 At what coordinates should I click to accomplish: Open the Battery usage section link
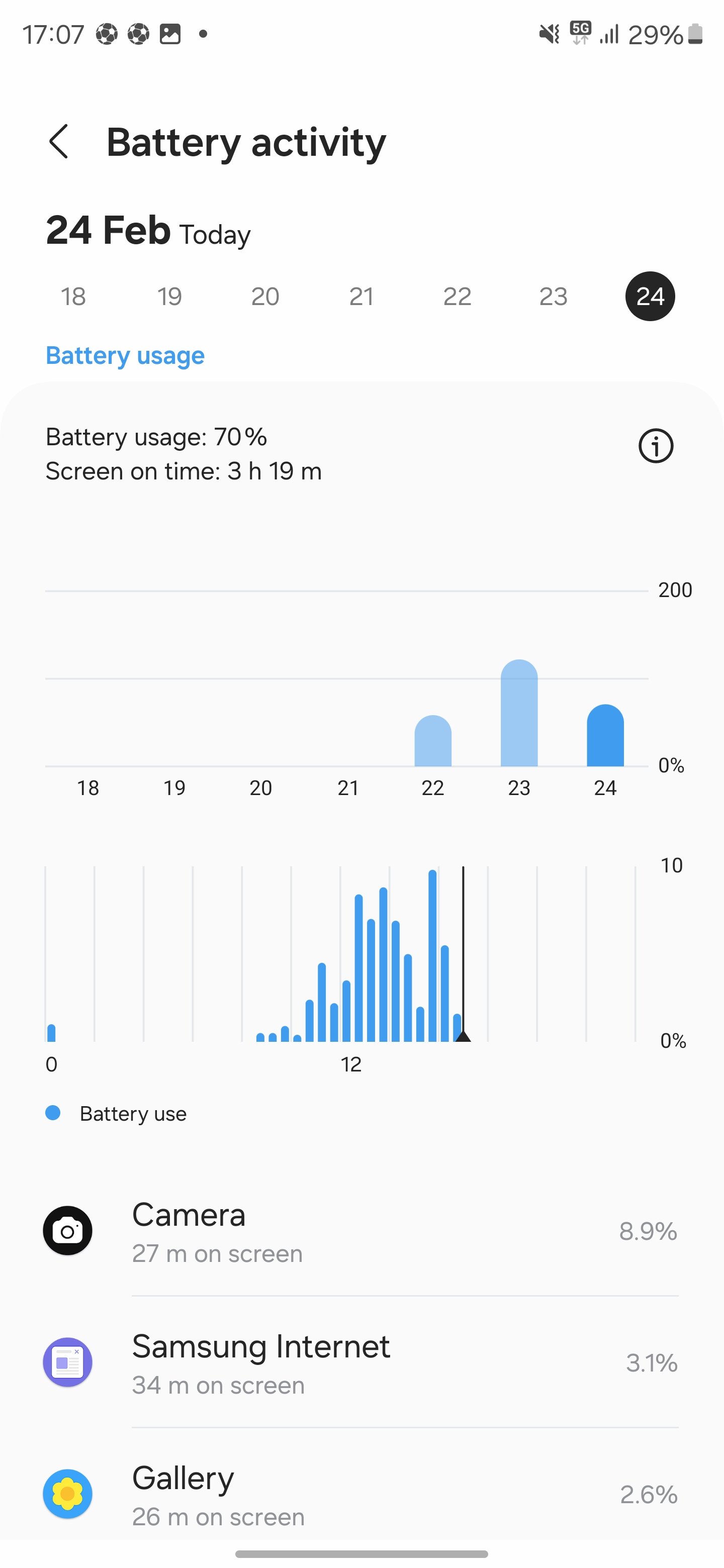tap(125, 355)
